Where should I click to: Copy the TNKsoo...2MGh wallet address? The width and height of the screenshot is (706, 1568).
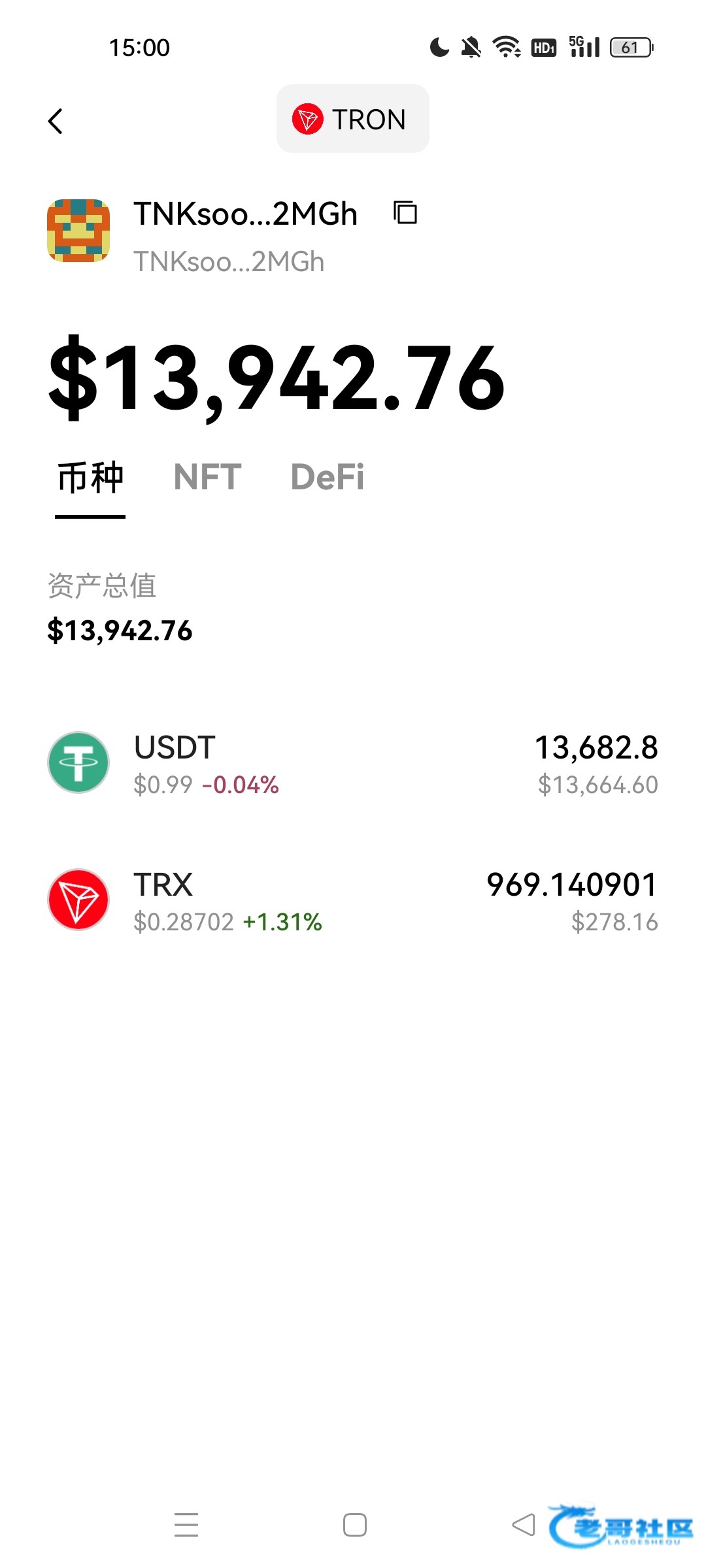(405, 213)
